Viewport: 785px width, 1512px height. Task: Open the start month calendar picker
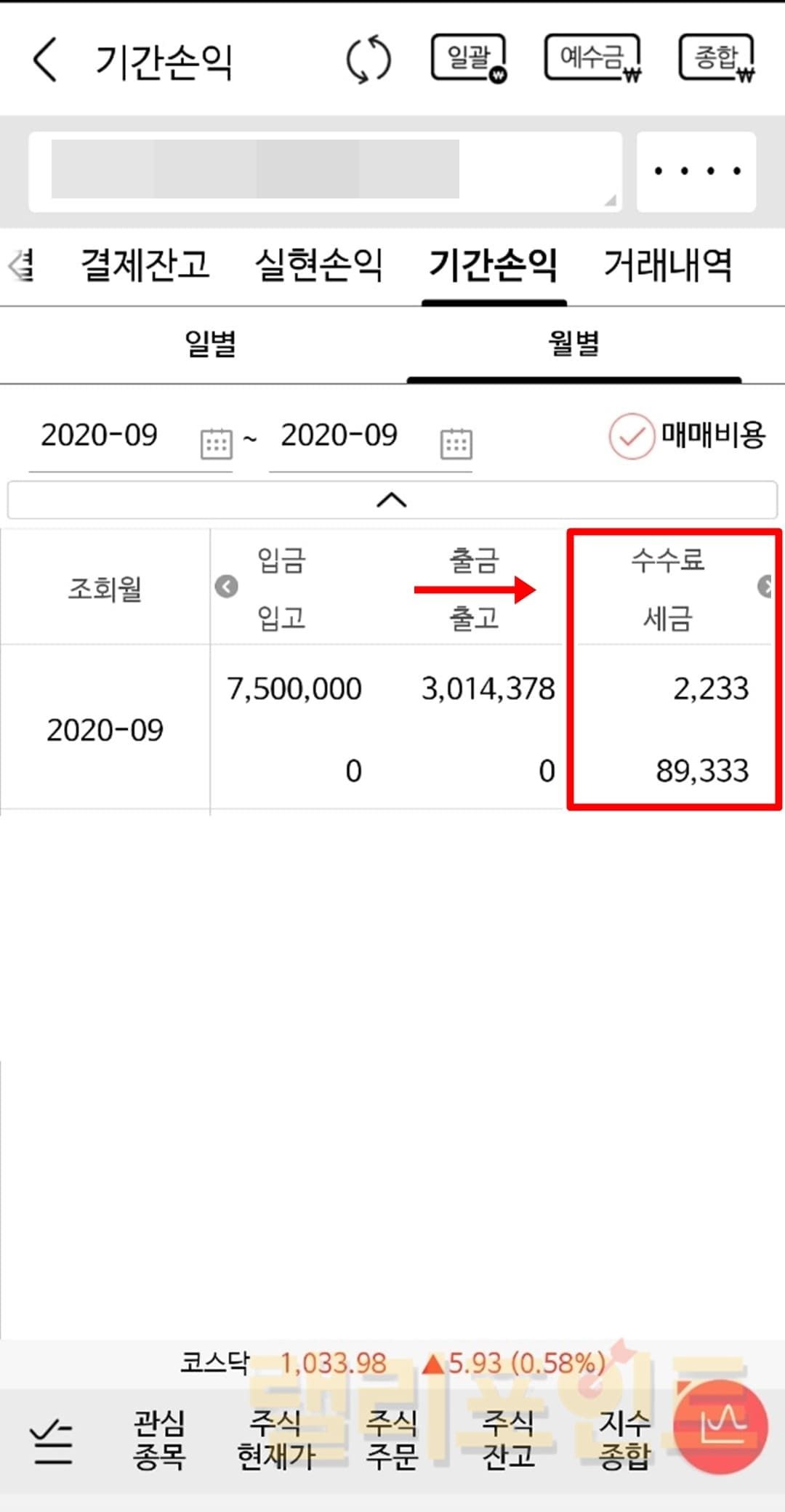pos(216,443)
